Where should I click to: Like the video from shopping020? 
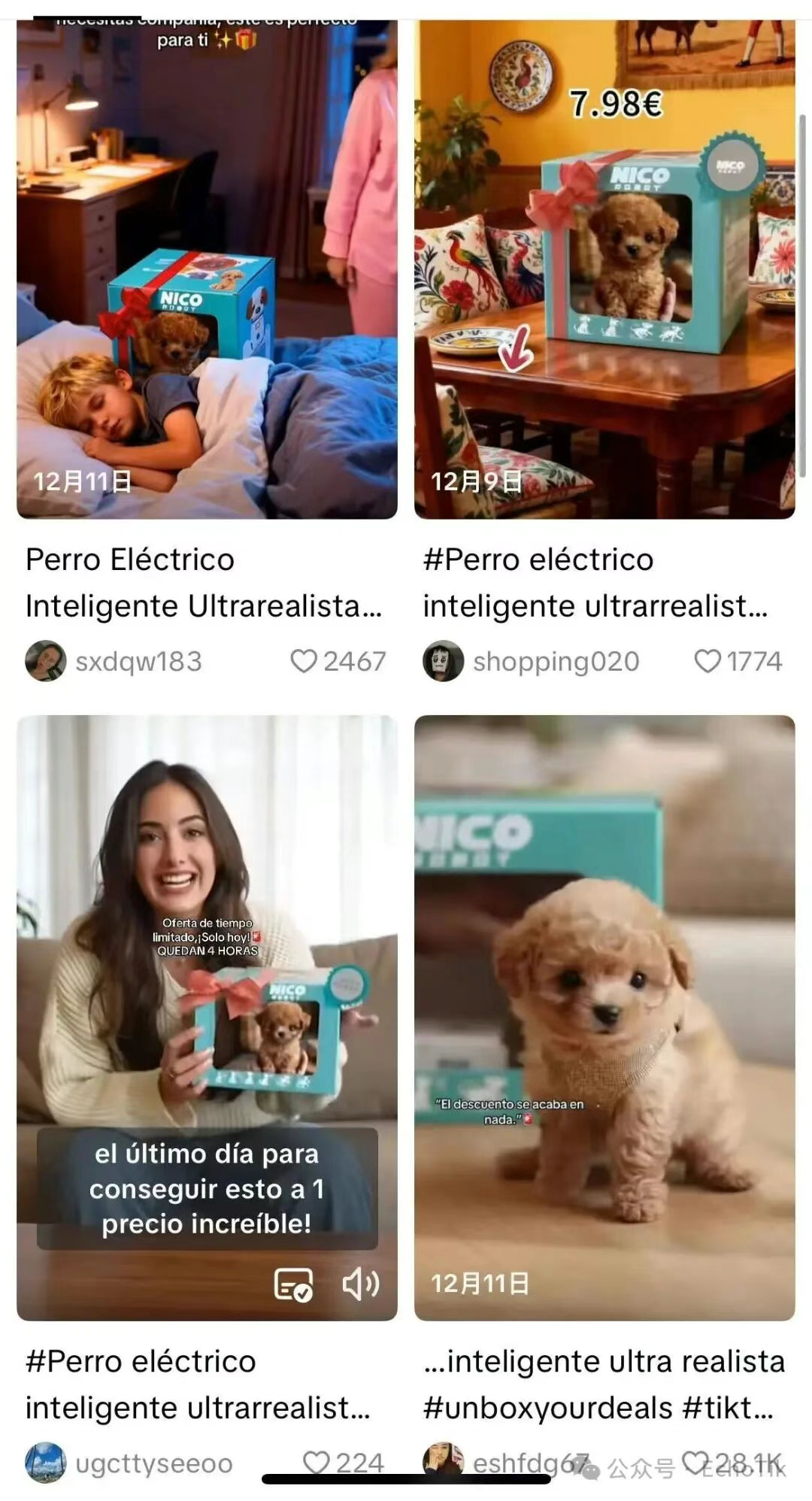(x=707, y=661)
